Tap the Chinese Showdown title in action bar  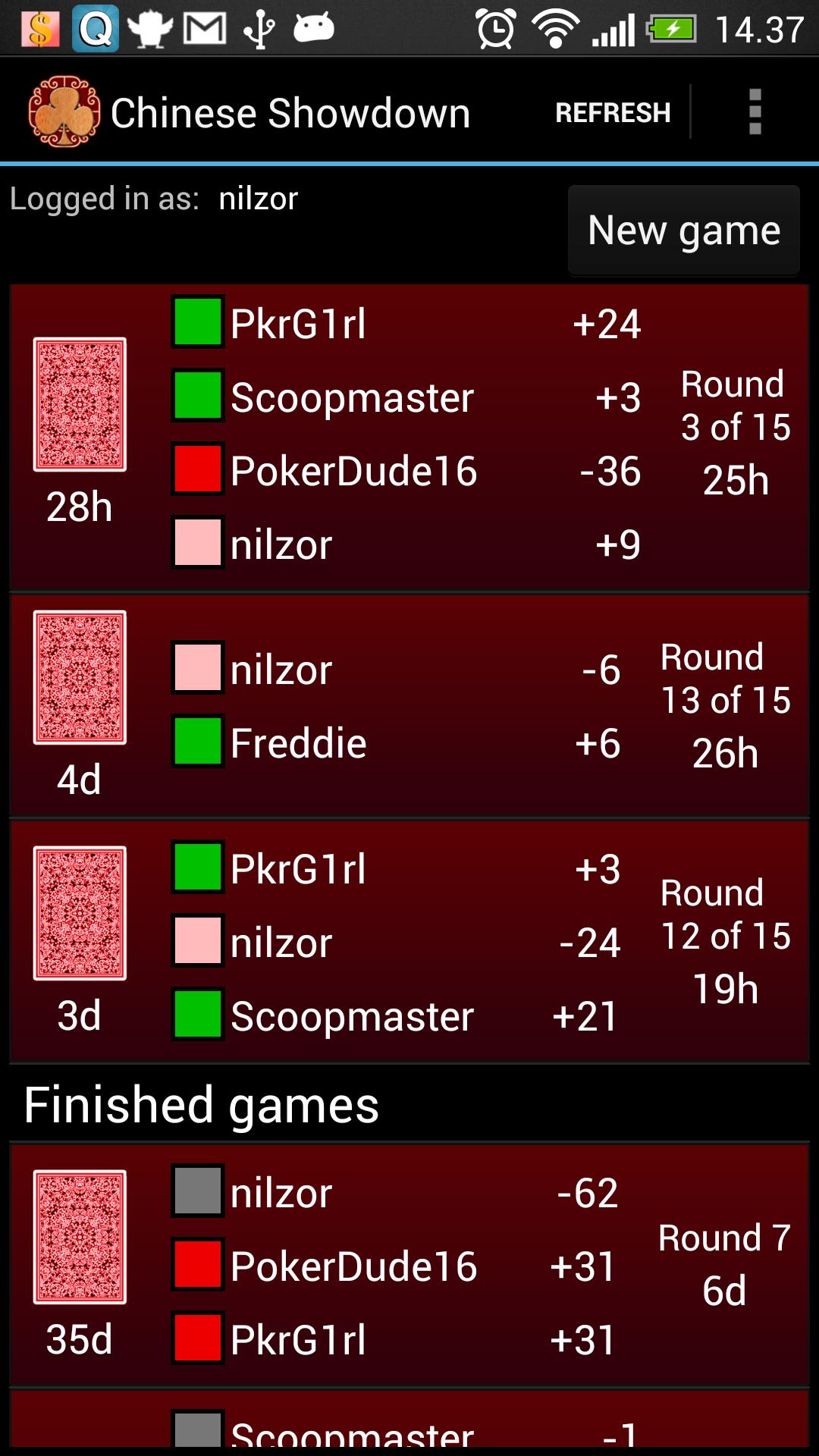[290, 111]
